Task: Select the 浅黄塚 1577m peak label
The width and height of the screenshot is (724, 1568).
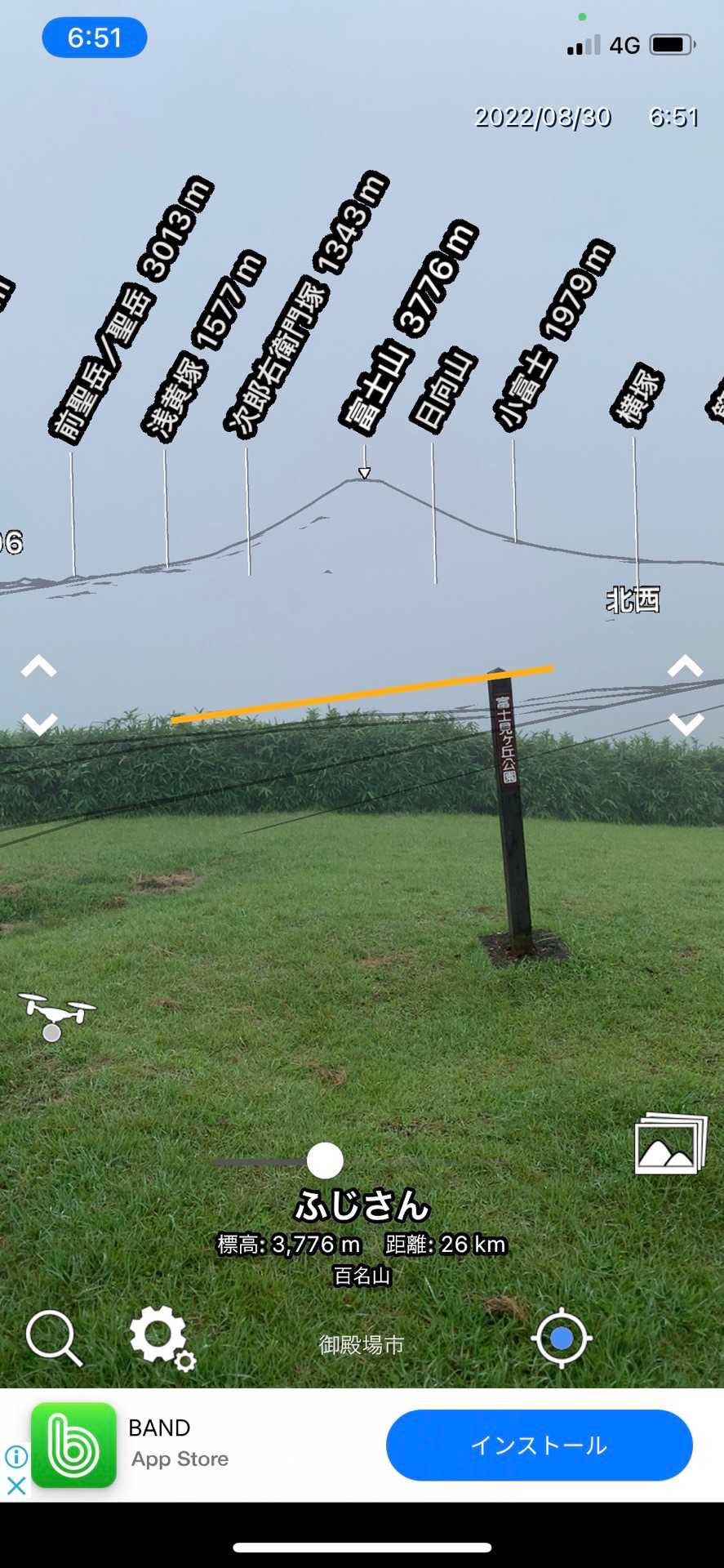Action: 204,347
